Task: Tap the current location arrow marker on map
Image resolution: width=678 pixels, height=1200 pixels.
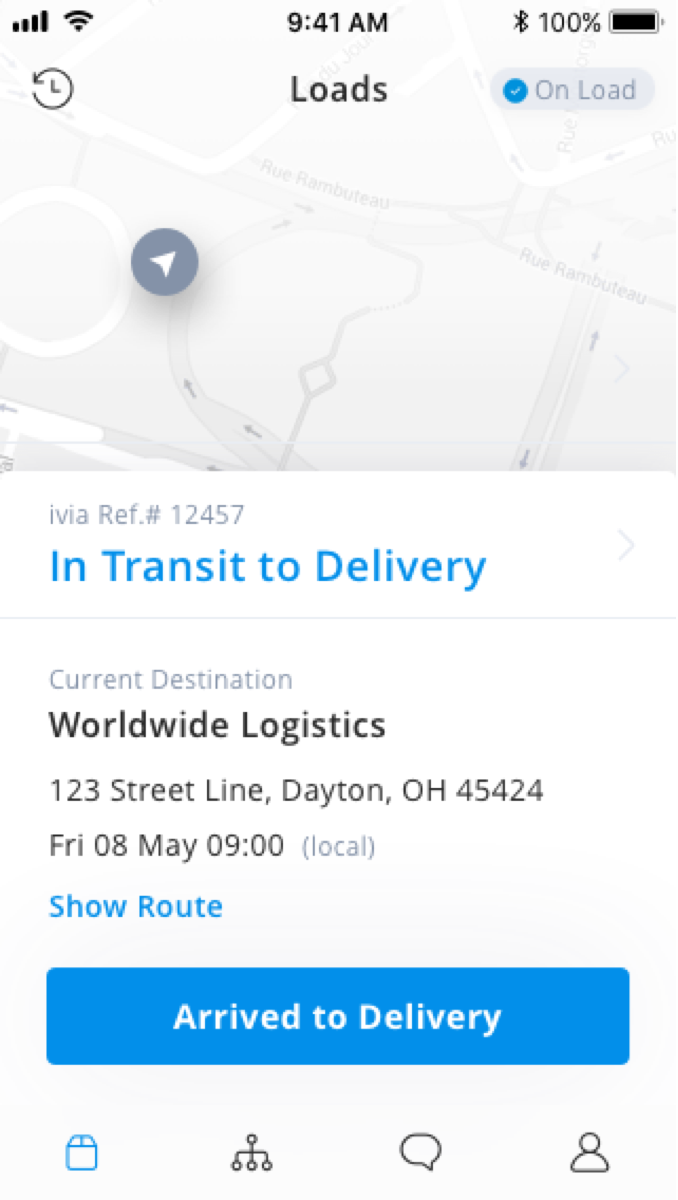Action: pos(165,263)
